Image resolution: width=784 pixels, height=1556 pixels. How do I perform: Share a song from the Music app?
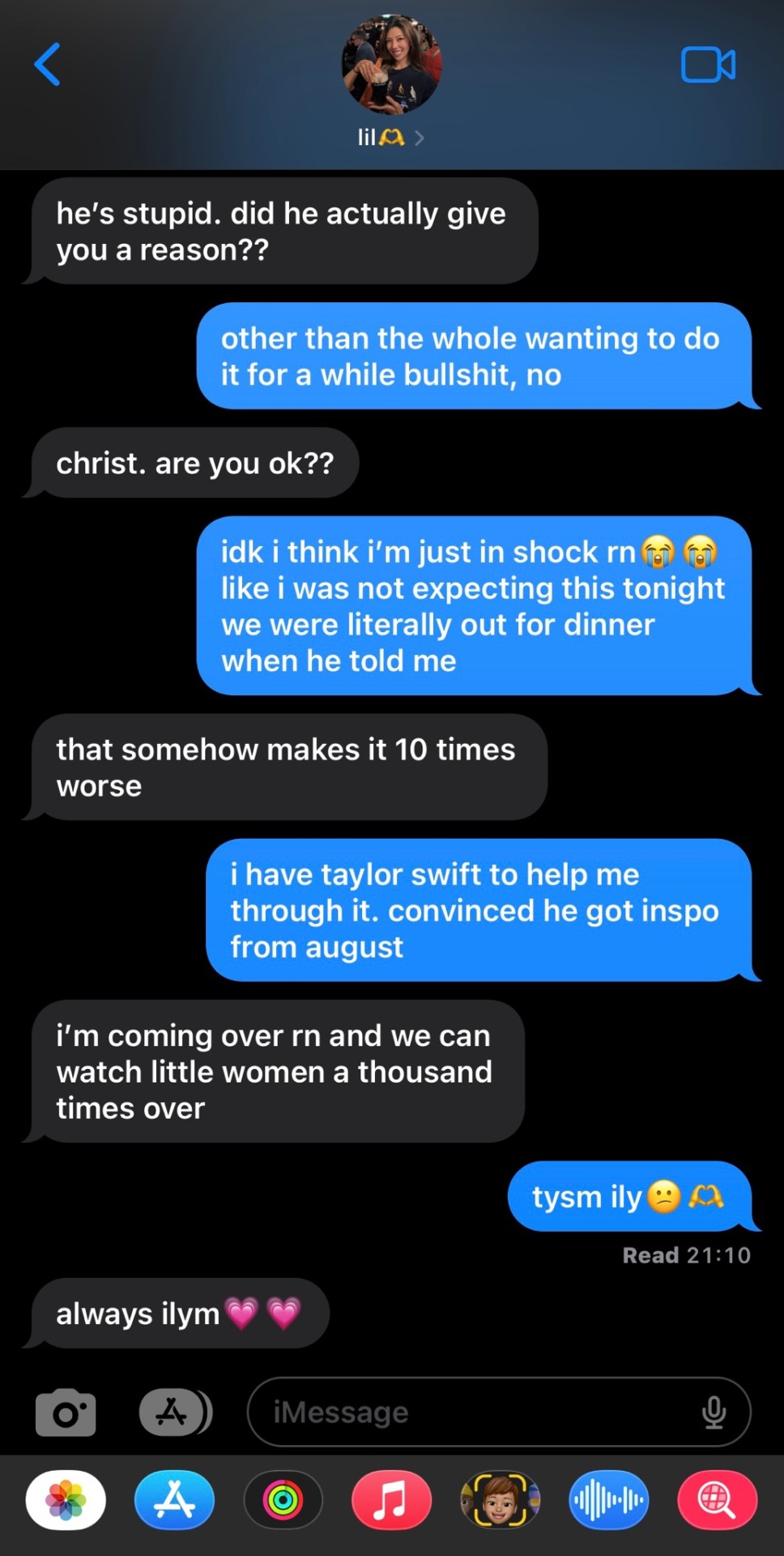coord(391,1500)
